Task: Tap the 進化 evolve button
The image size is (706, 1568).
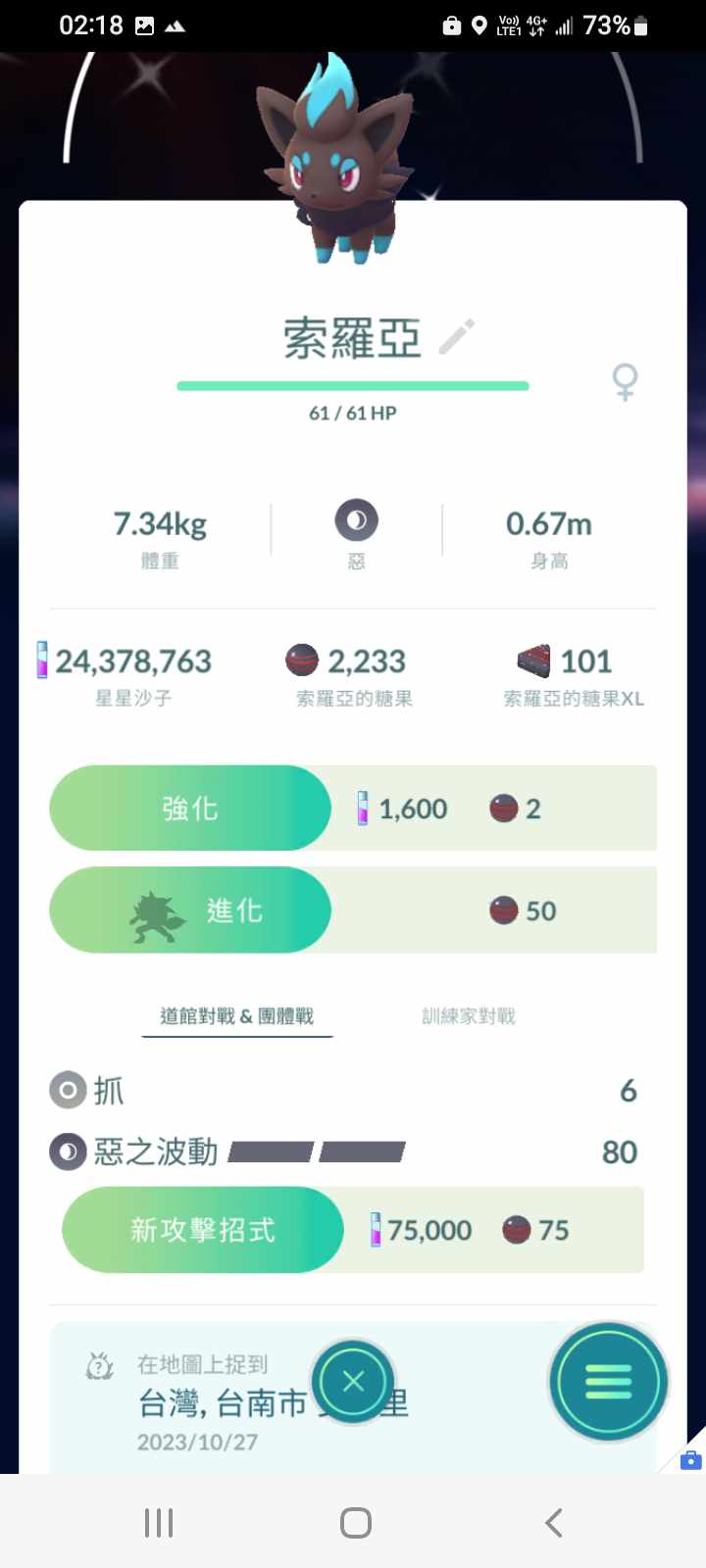Action: point(190,910)
